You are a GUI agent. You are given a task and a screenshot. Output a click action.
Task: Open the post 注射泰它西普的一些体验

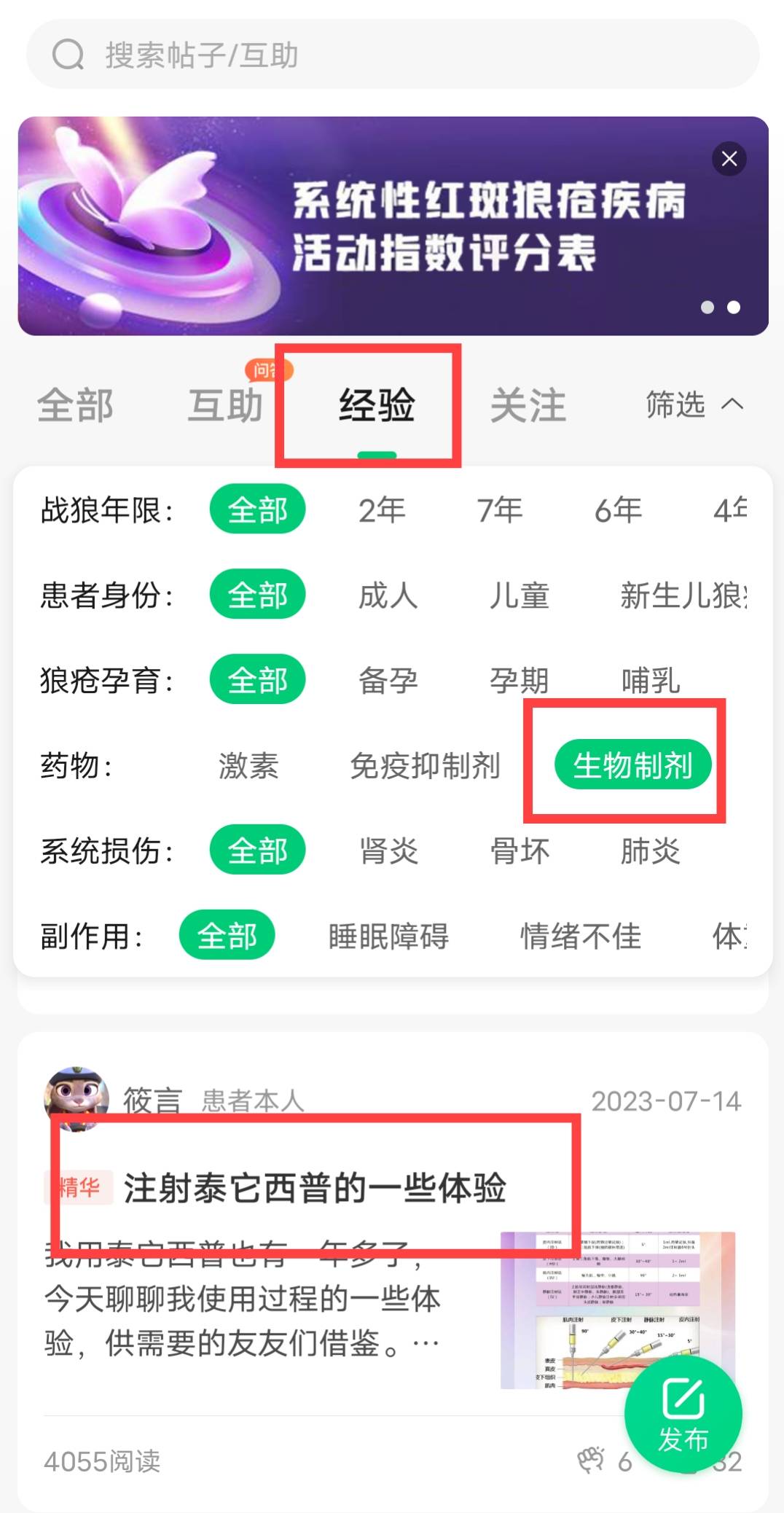pyautogui.click(x=315, y=1188)
